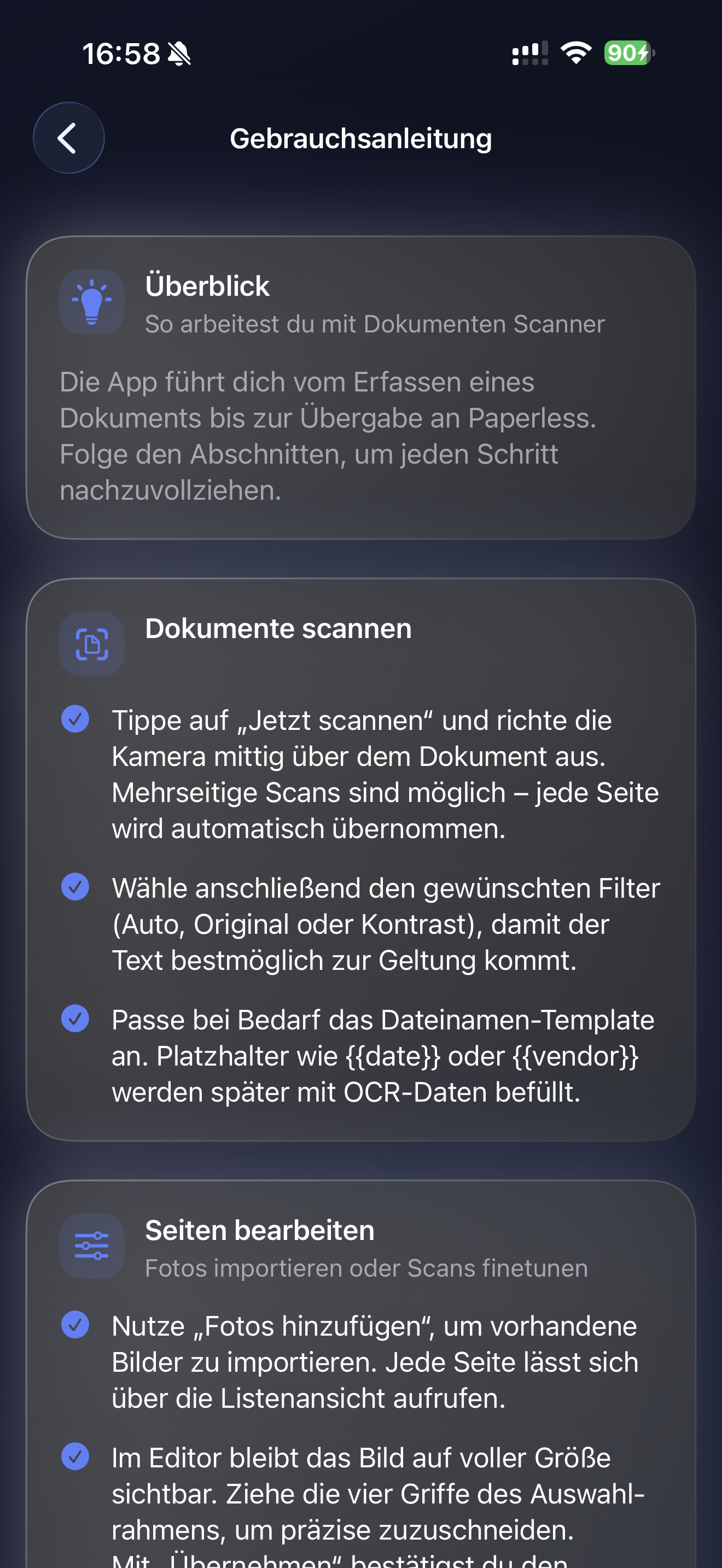Go back from the Gebrauchsanleitung screen
This screenshot has width=722, height=1568.
(68, 138)
